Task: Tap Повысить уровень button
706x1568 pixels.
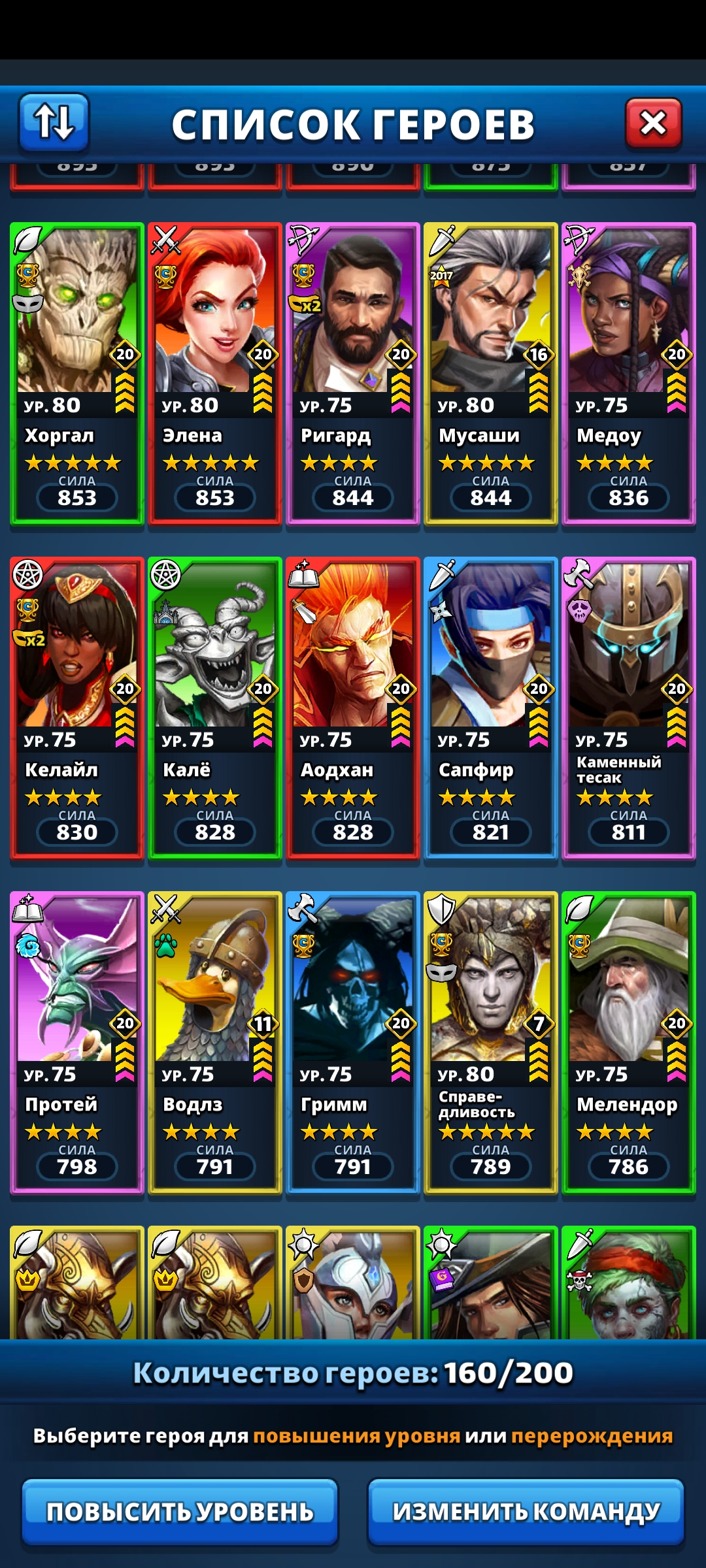Action: click(180, 1511)
